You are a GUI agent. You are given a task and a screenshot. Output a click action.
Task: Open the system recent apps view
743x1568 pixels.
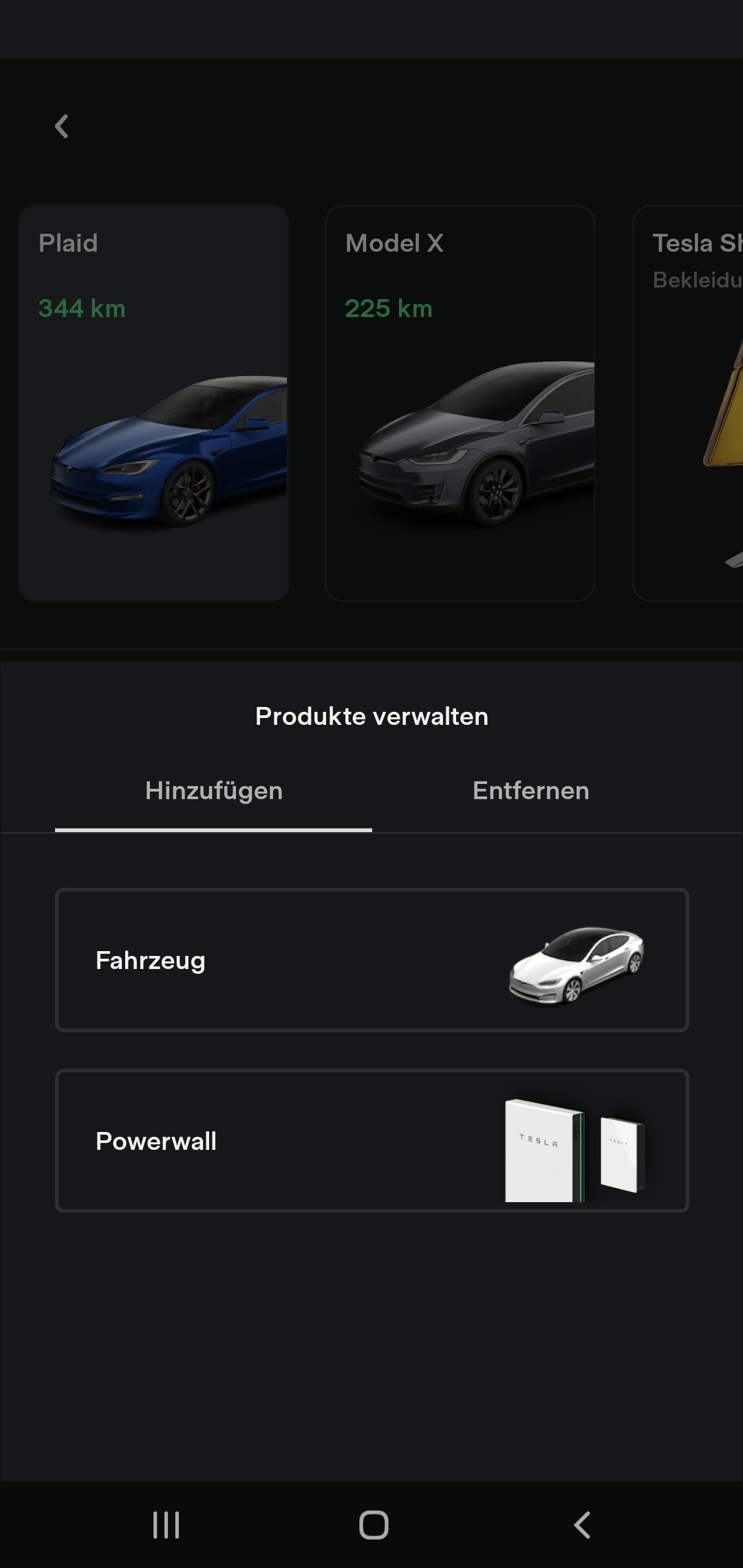click(166, 1525)
